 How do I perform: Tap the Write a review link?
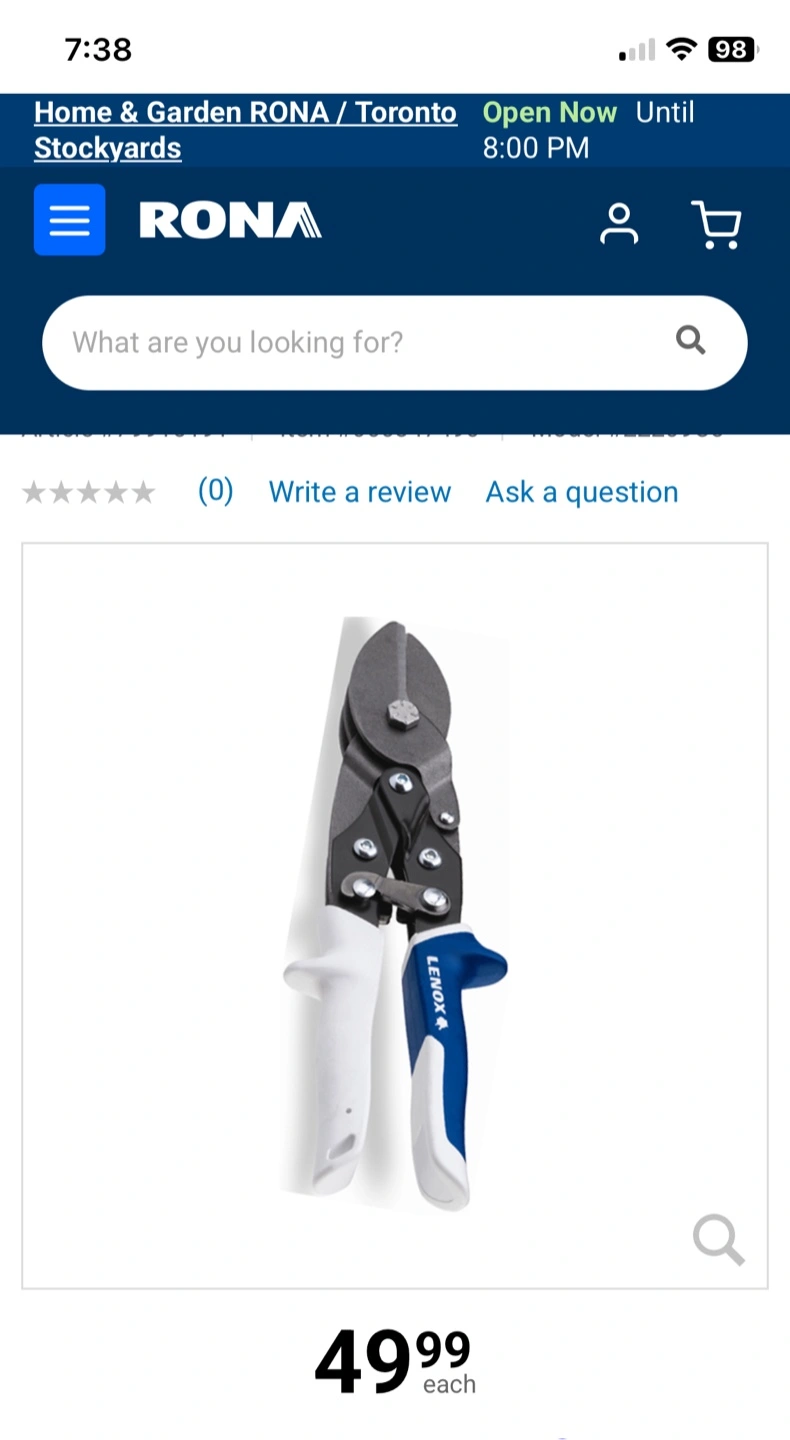[x=360, y=492]
